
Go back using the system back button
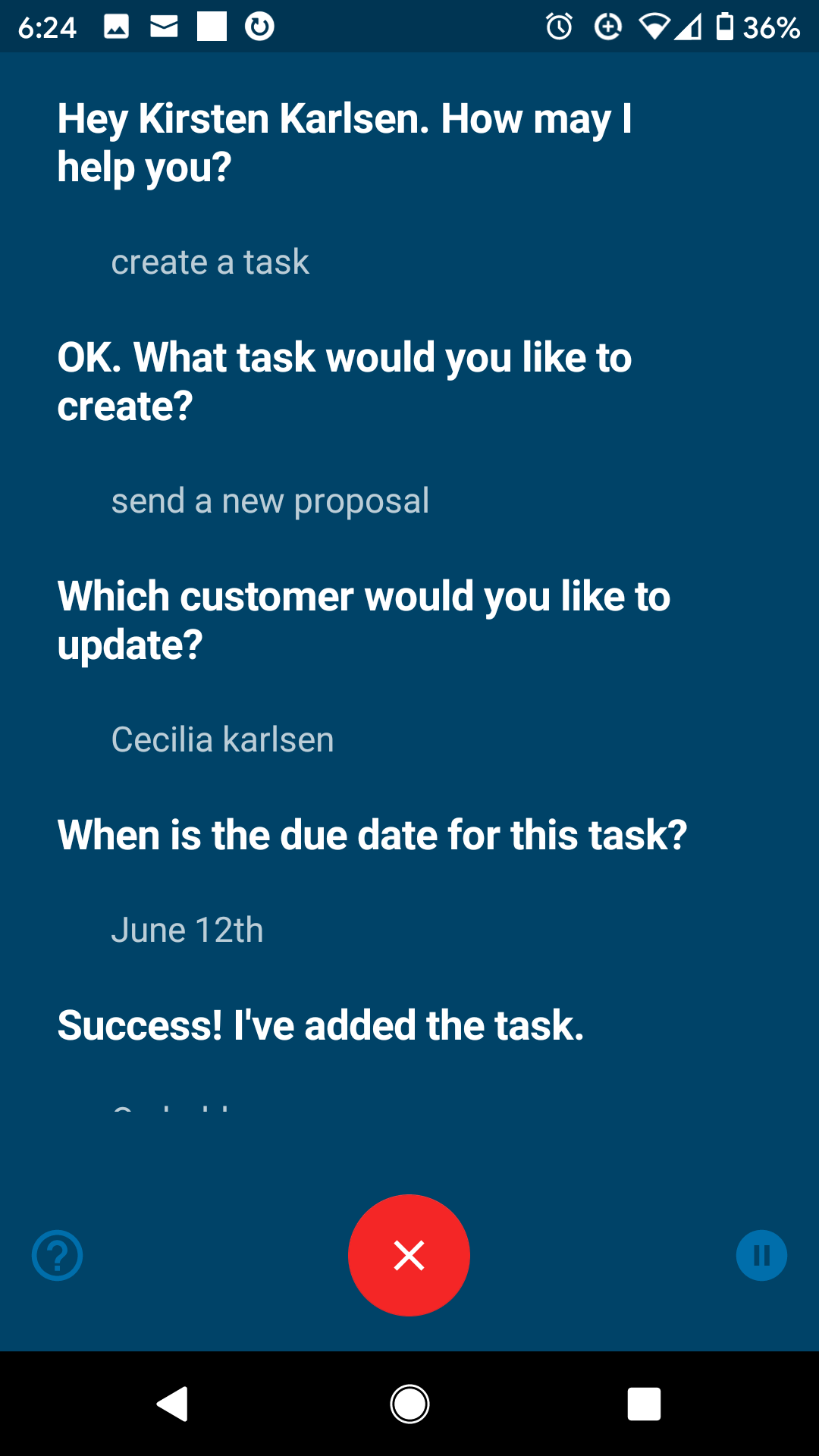[x=173, y=1404]
